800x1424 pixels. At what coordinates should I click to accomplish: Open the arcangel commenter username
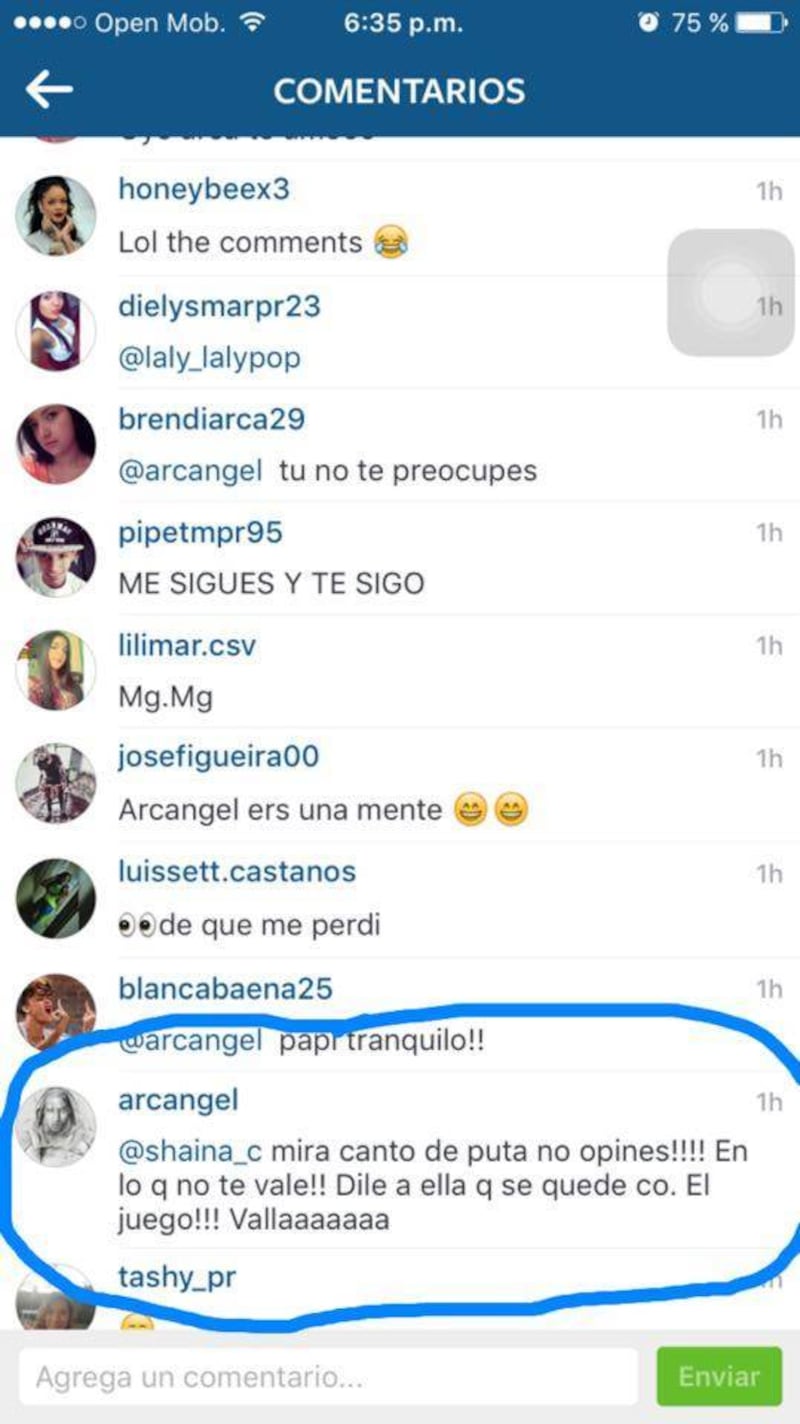click(x=178, y=1100)
